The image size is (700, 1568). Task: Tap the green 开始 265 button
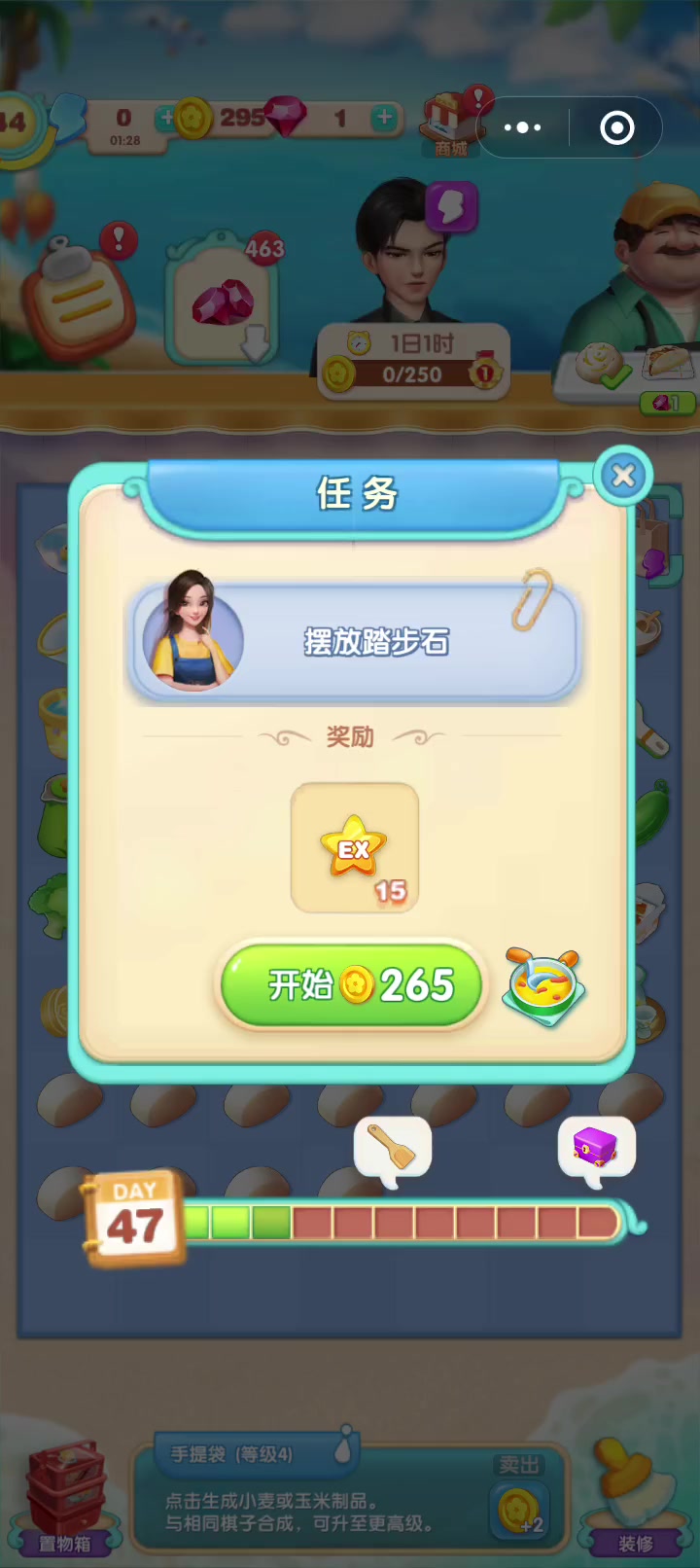[352, 985]
